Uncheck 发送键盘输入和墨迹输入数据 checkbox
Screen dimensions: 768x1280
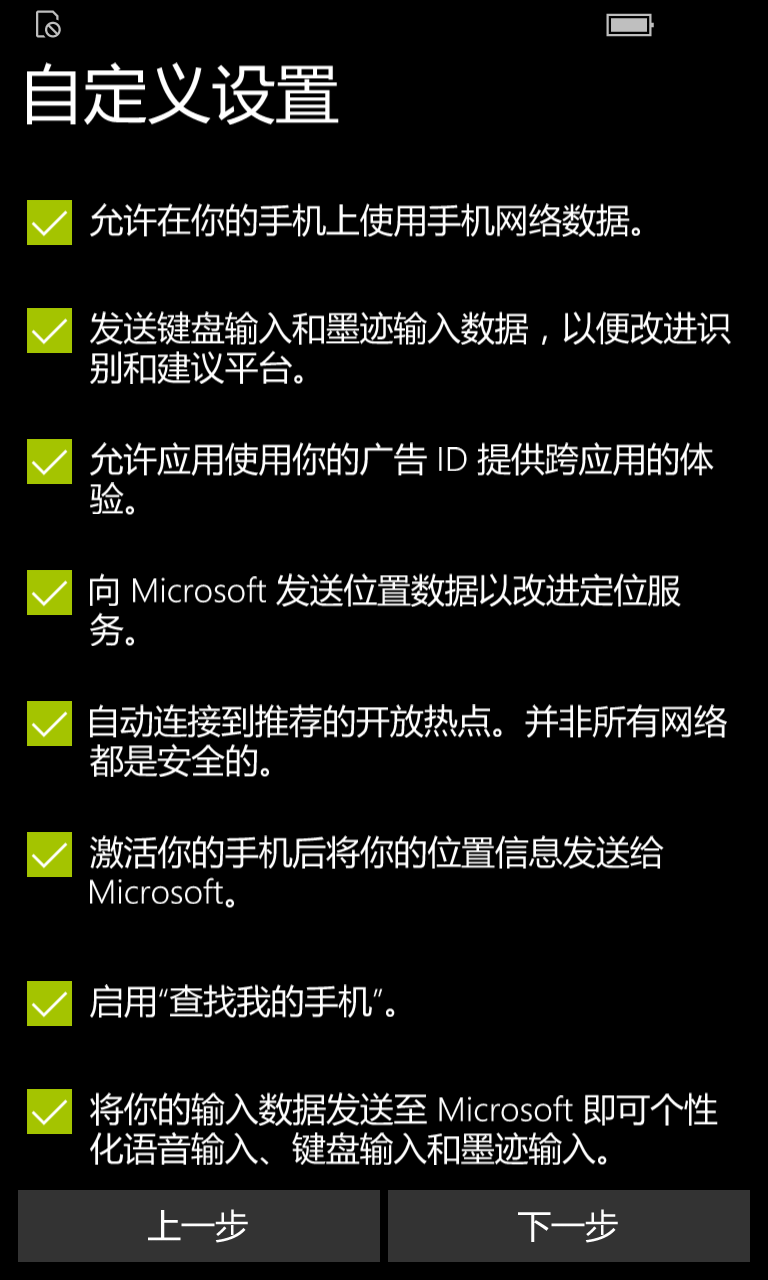(49, 330)
